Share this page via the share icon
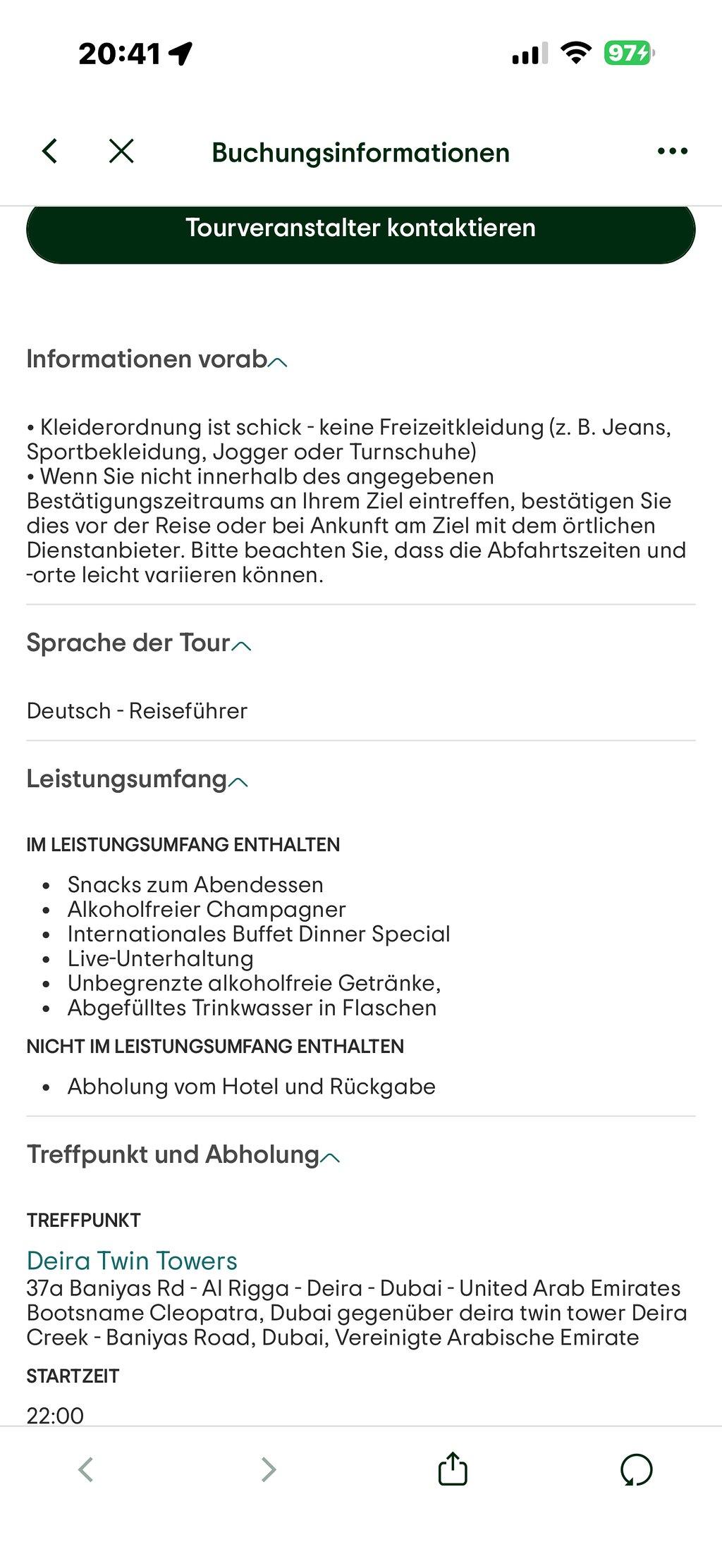722x1568 pixels. tap(453, 1469)
